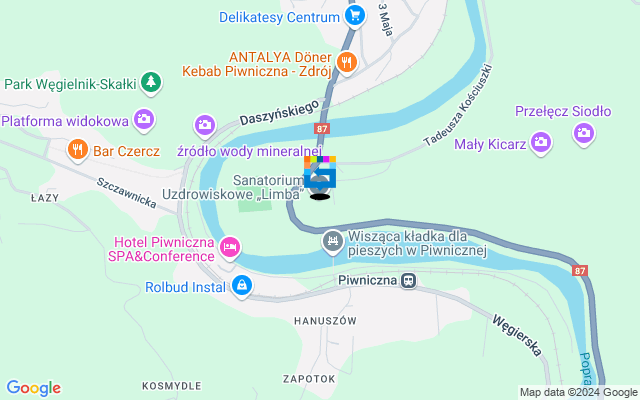Select źródło wody mineralnej marker
Viewport: 640px width, 400px height.
[205, 125]
